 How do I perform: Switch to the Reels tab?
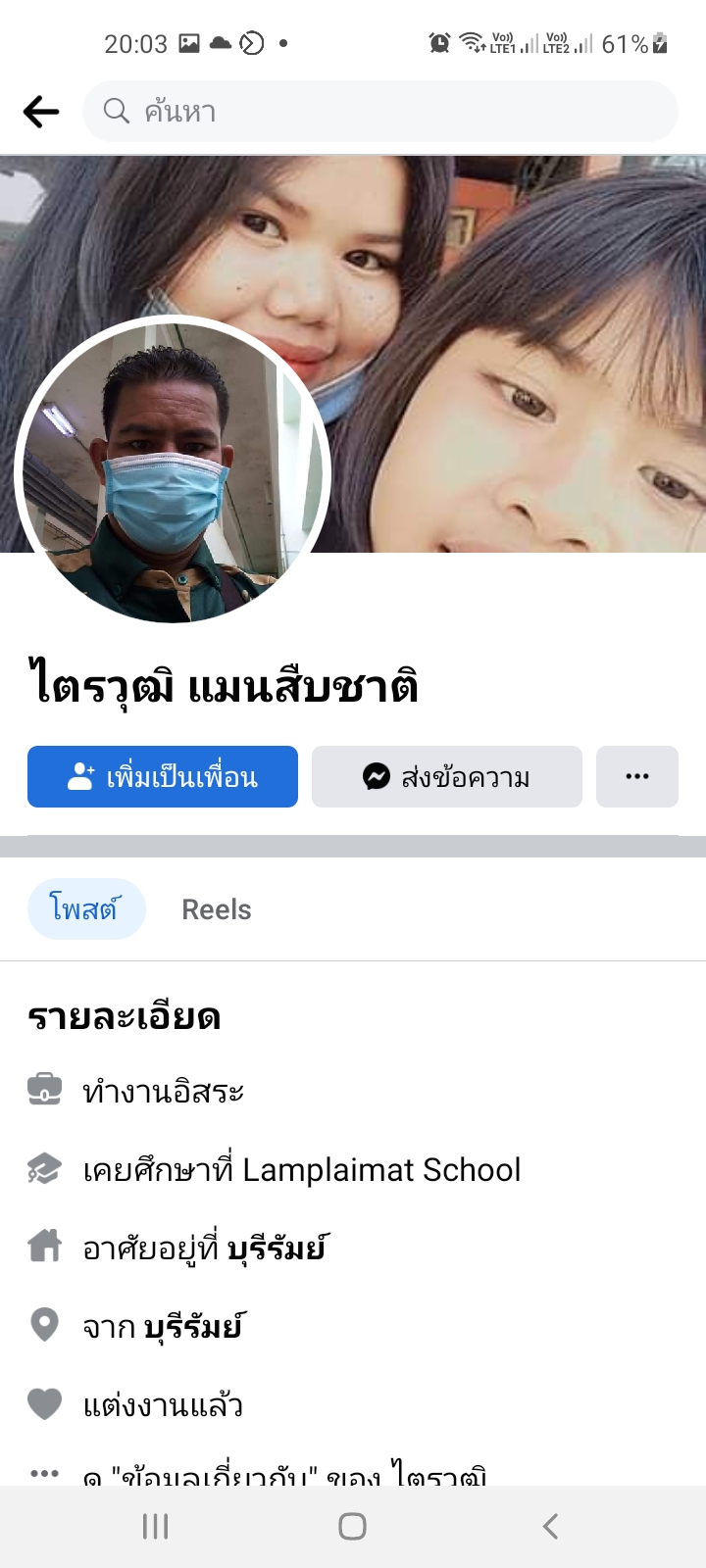tap(217, 909)
